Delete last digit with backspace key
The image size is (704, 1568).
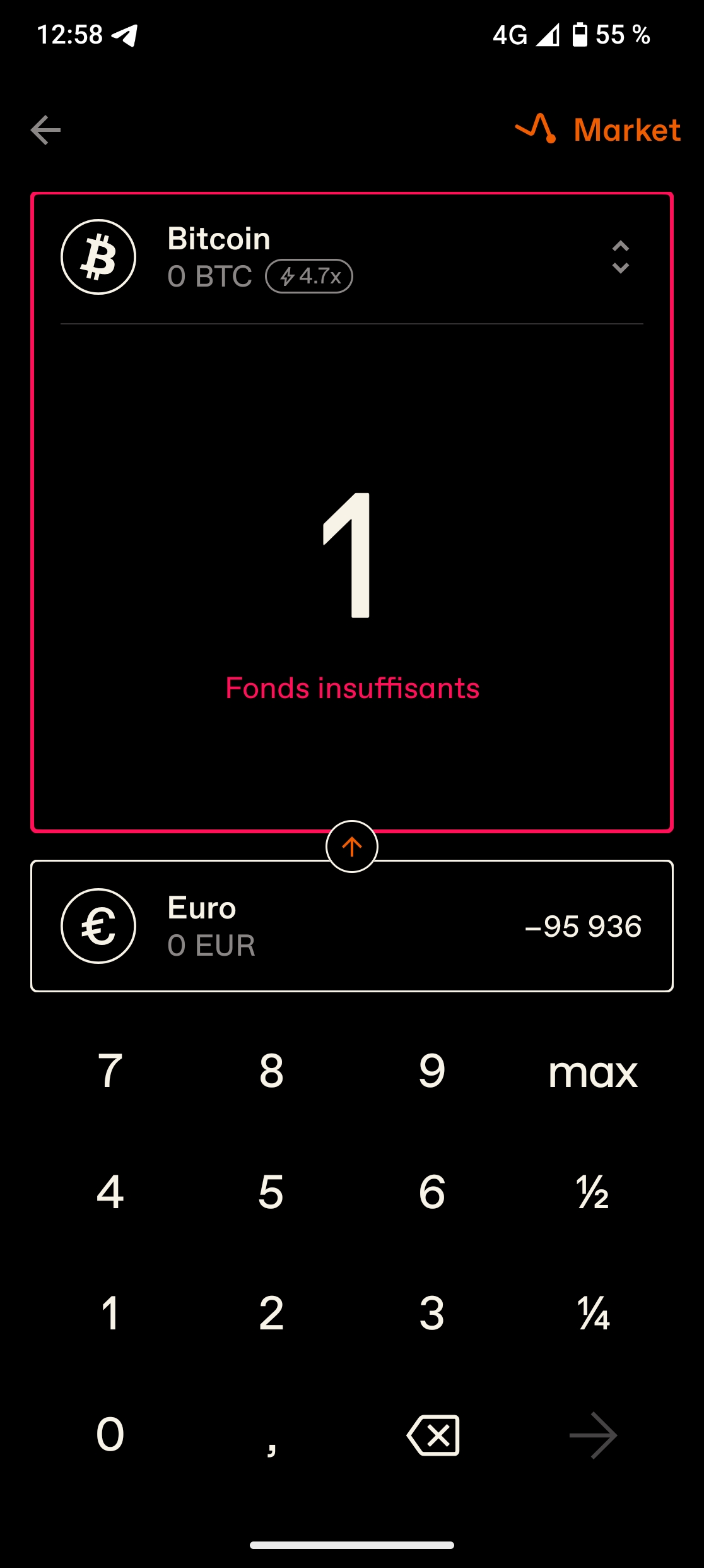point(433,1435)
